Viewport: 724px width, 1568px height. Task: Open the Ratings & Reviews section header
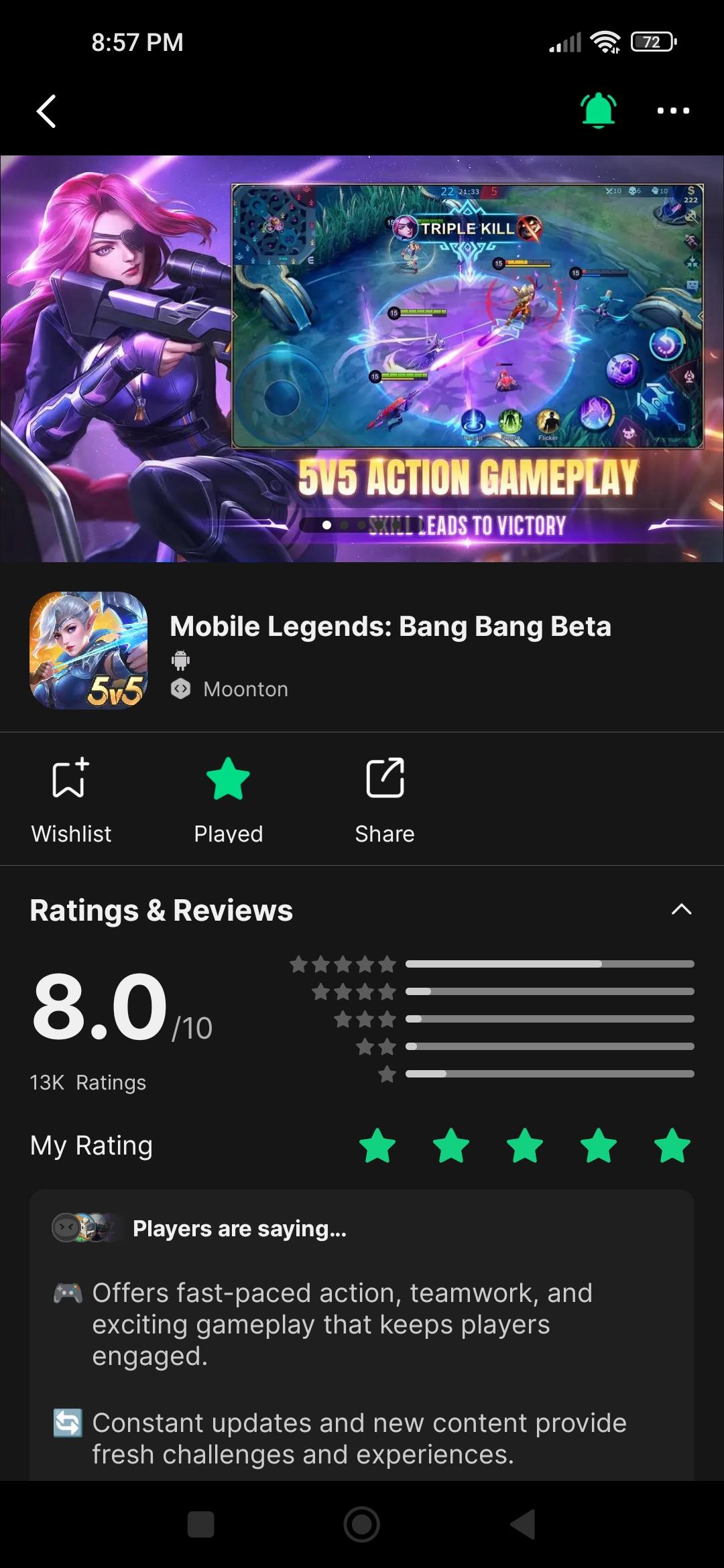[161, 910]
